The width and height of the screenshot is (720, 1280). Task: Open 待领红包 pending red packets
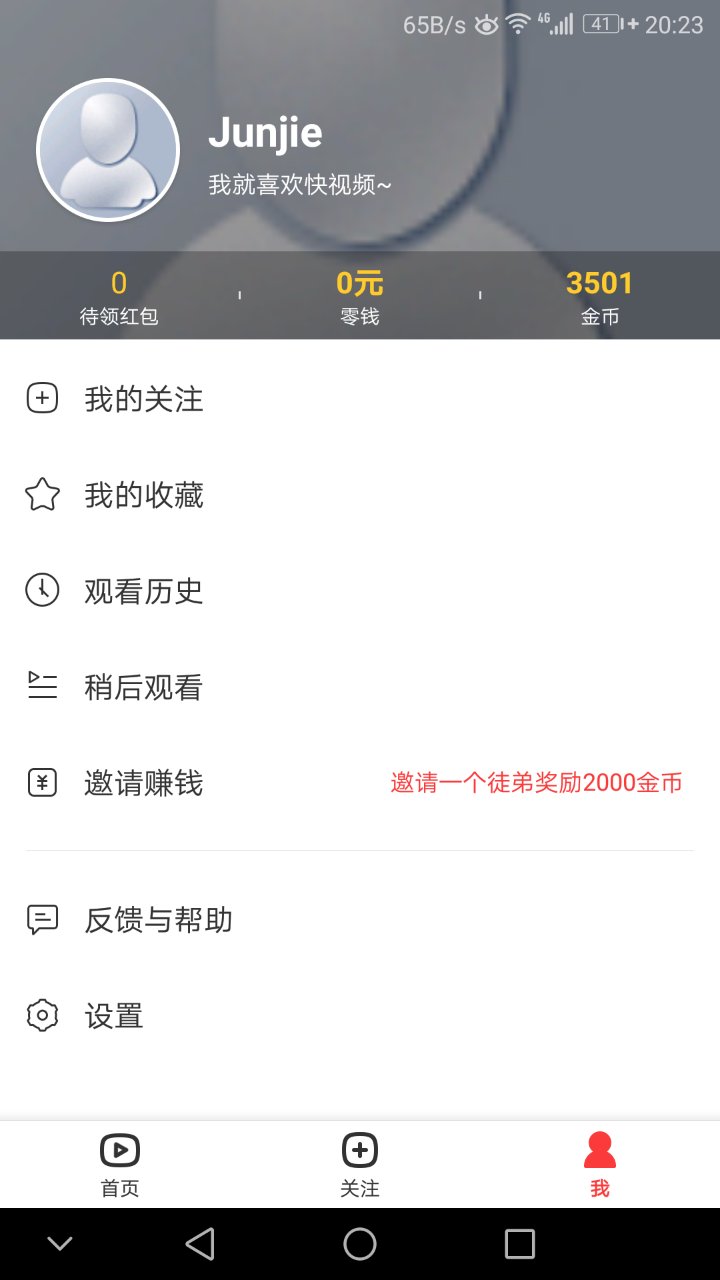119,297
